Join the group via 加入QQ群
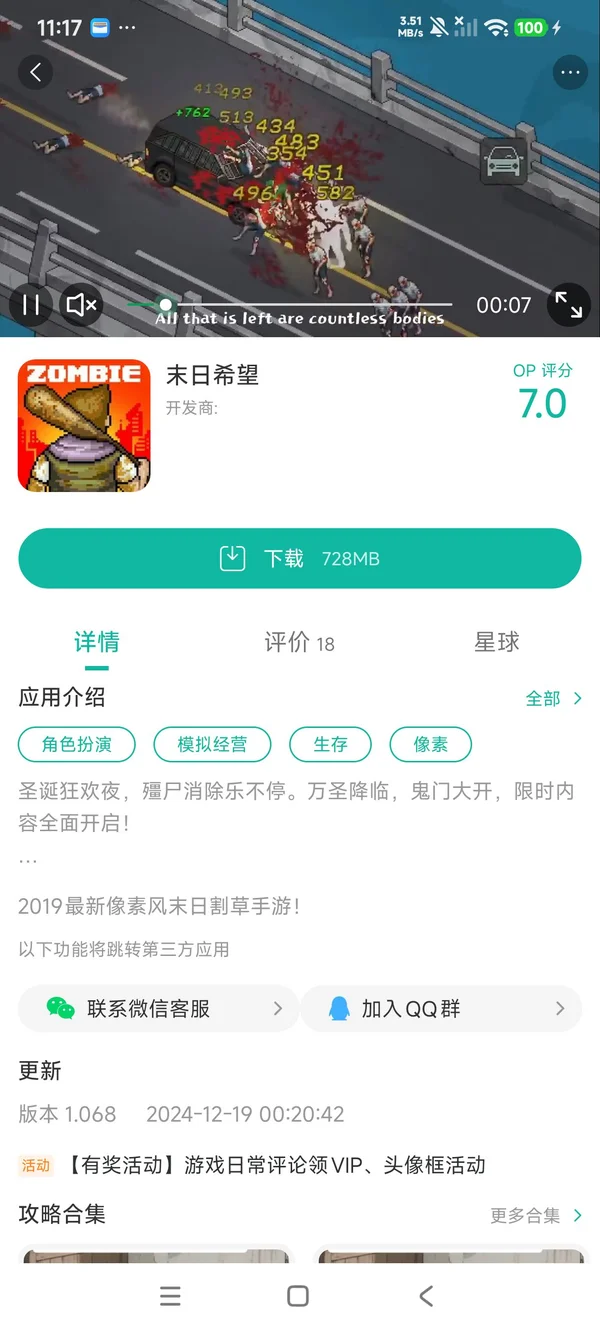 pyautogui.click(x=441, y=1009)
